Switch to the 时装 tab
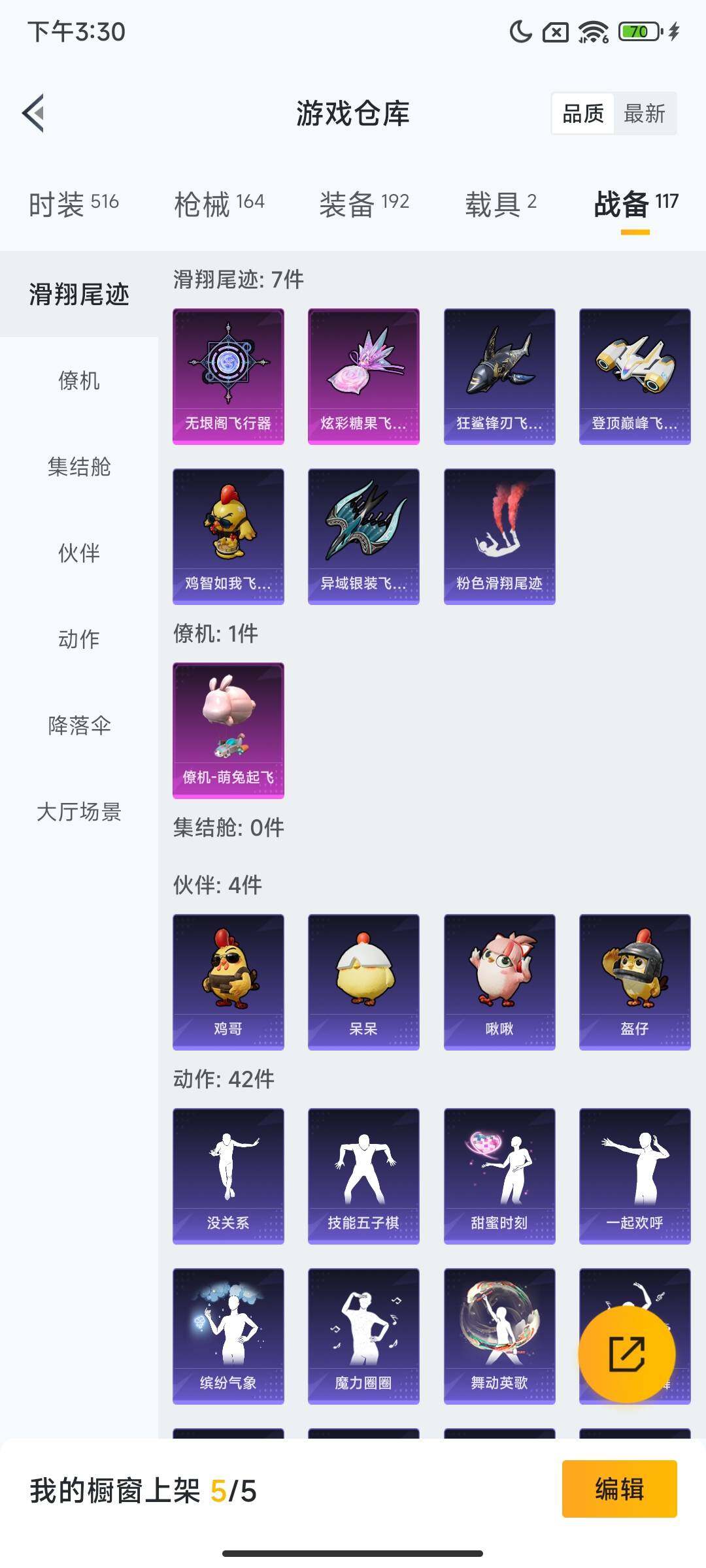The image size is (706, 1568). tap(73, 204)
